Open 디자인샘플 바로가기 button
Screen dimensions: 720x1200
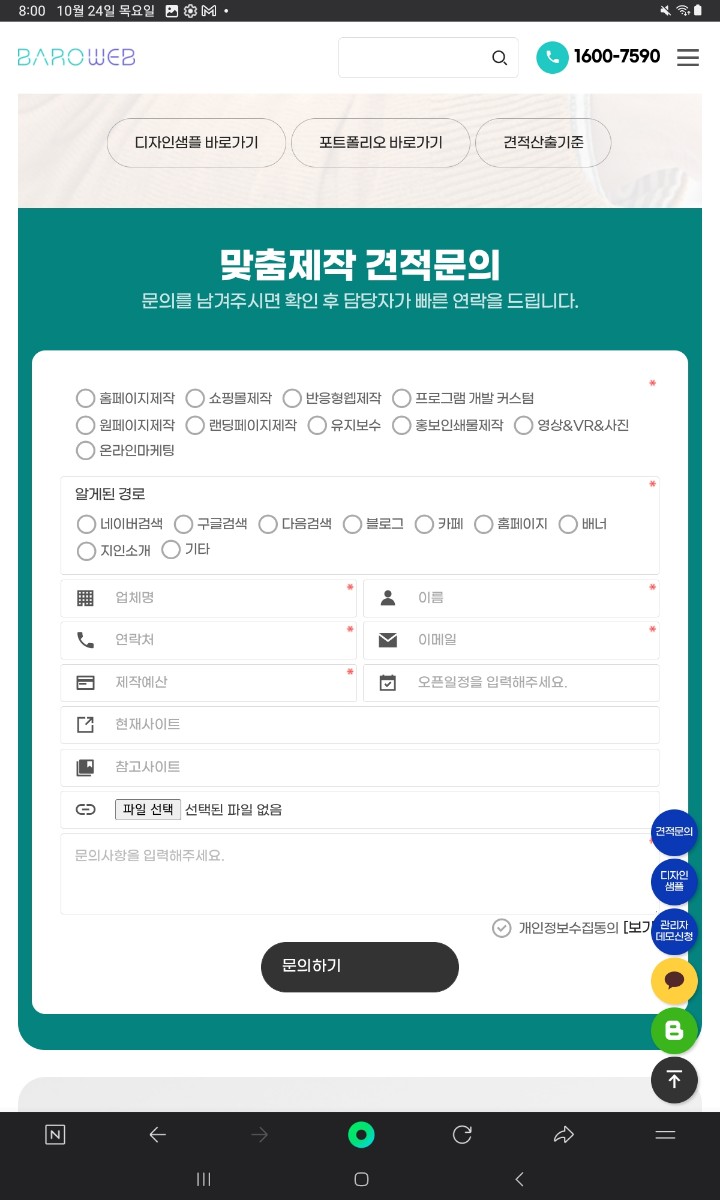[196, 143]
